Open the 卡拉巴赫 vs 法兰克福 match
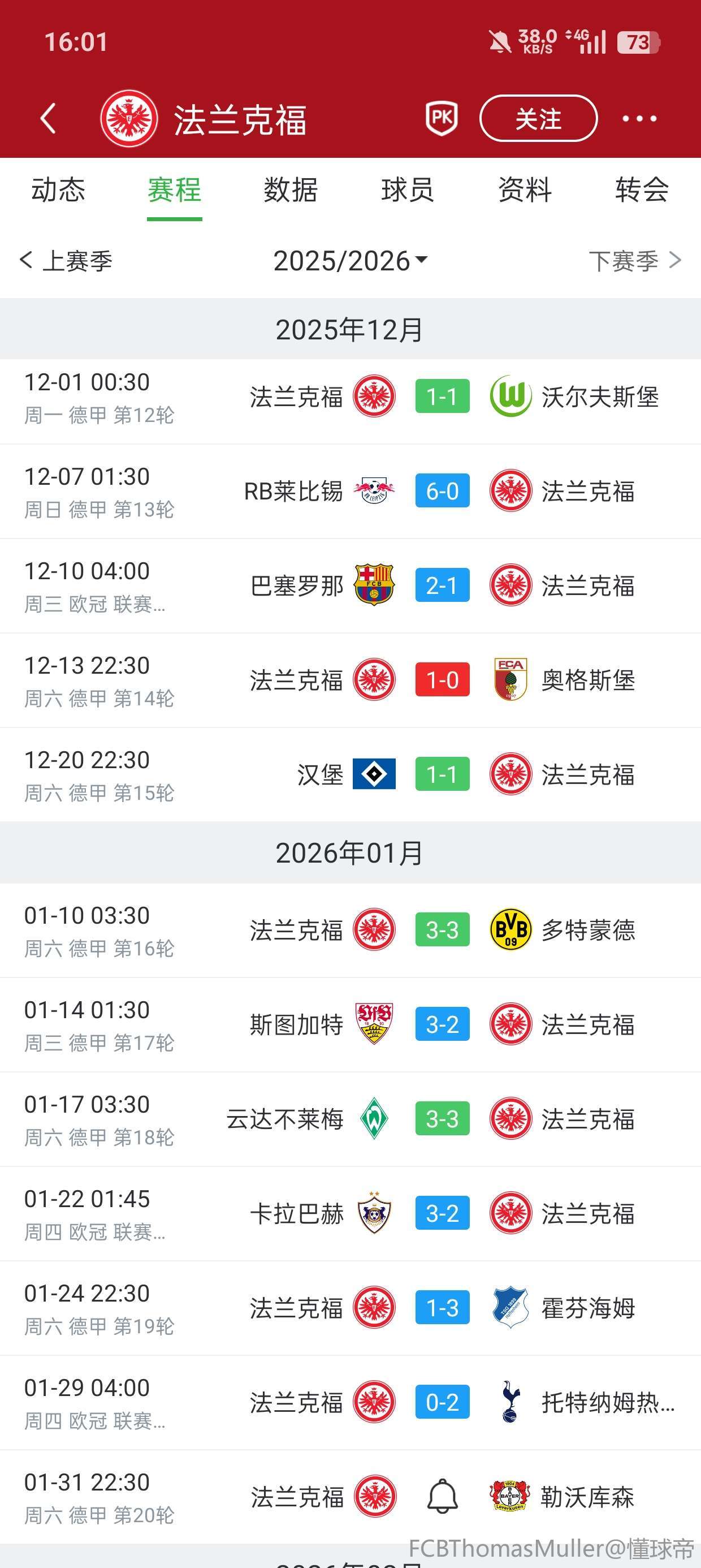Screen dimensions: 701x1568 442,1213
